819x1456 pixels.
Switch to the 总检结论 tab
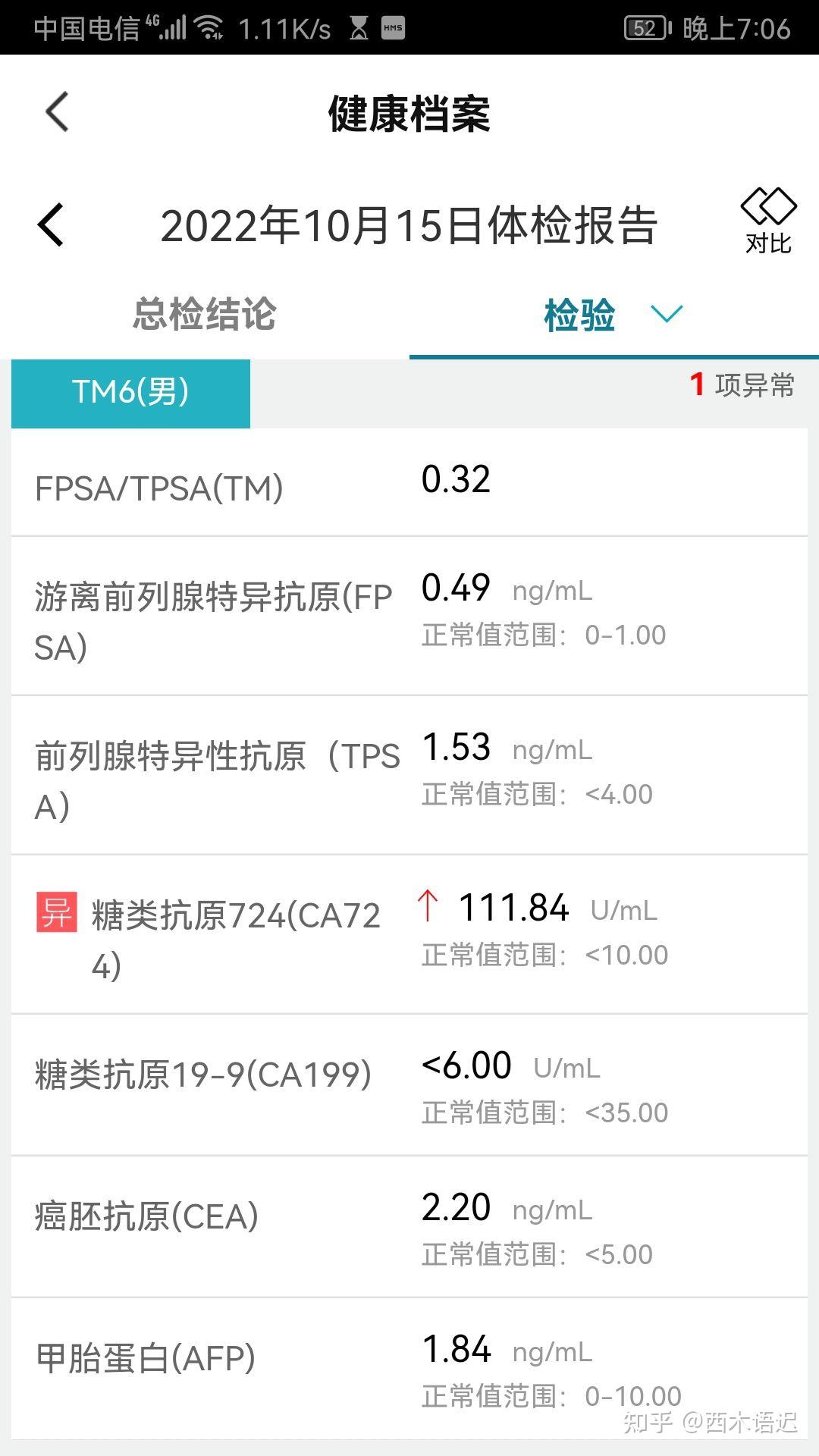[205, 315]
